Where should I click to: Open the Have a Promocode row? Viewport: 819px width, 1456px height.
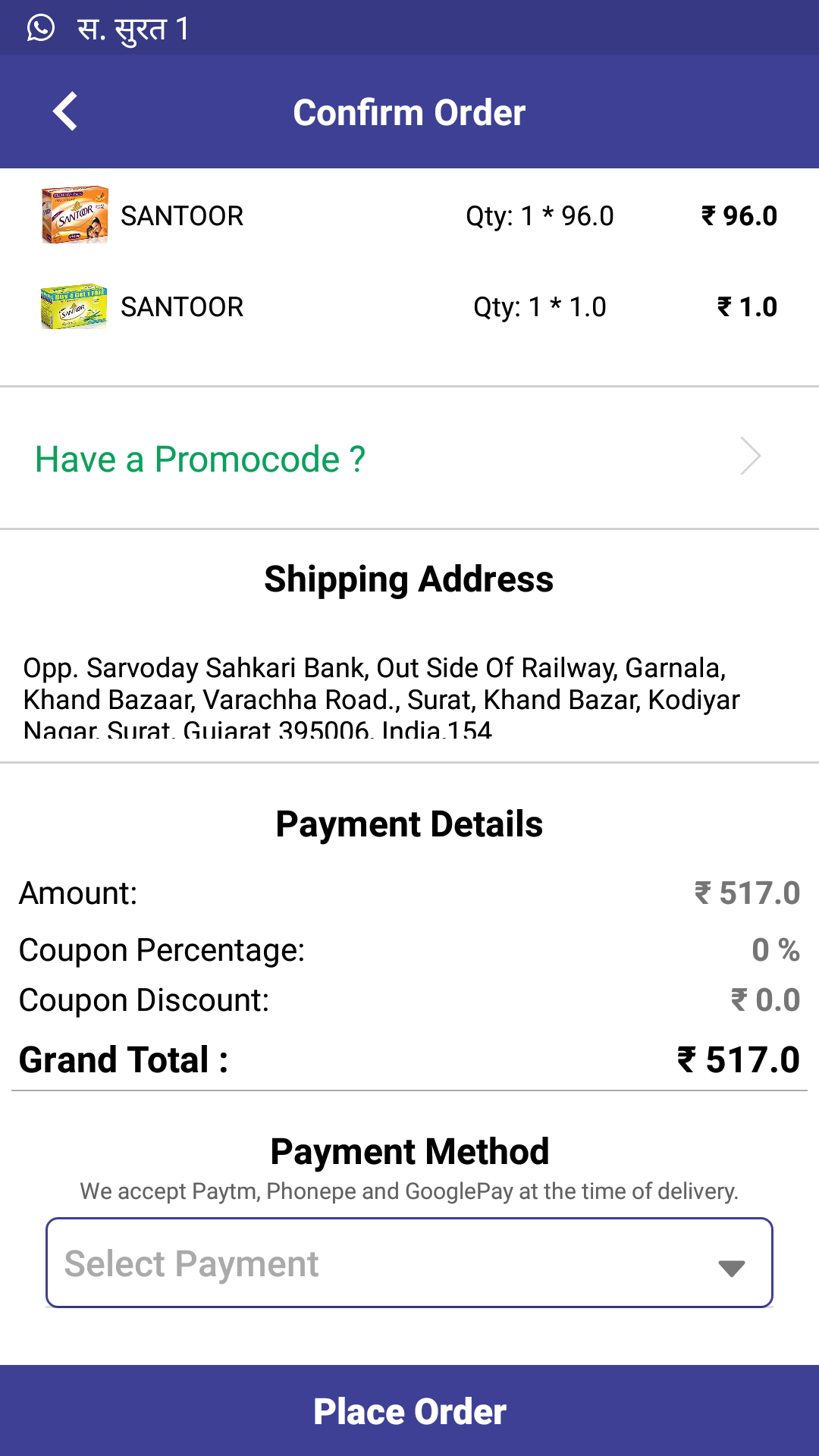pyautogui.click(x=409, y=458)
